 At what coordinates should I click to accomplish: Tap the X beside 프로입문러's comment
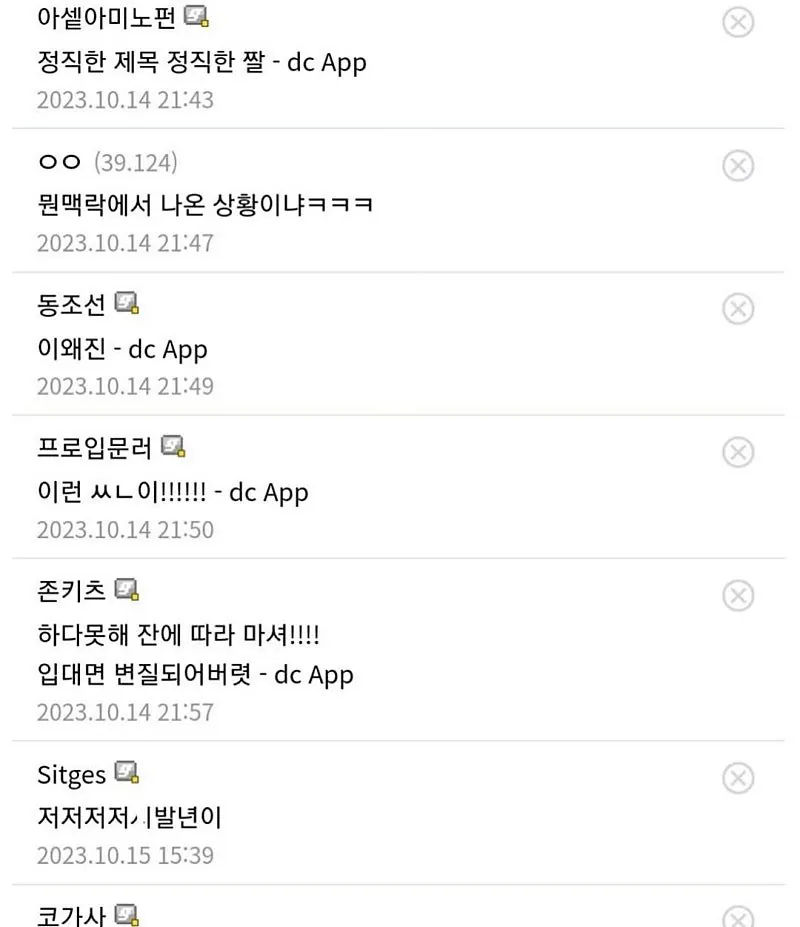pyautogui.click(x=738, y=452)
